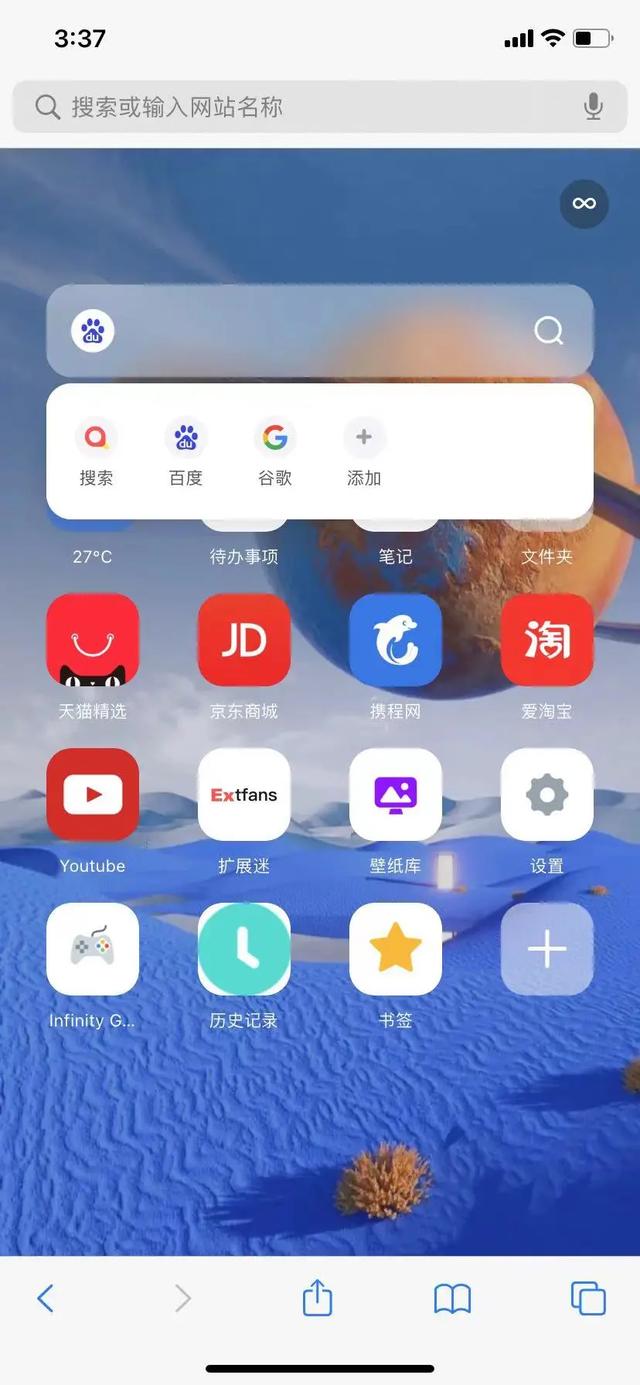Open the Infinity menu icon
The height and width of the screenshot is (1385, 640).
coord(584,203)
